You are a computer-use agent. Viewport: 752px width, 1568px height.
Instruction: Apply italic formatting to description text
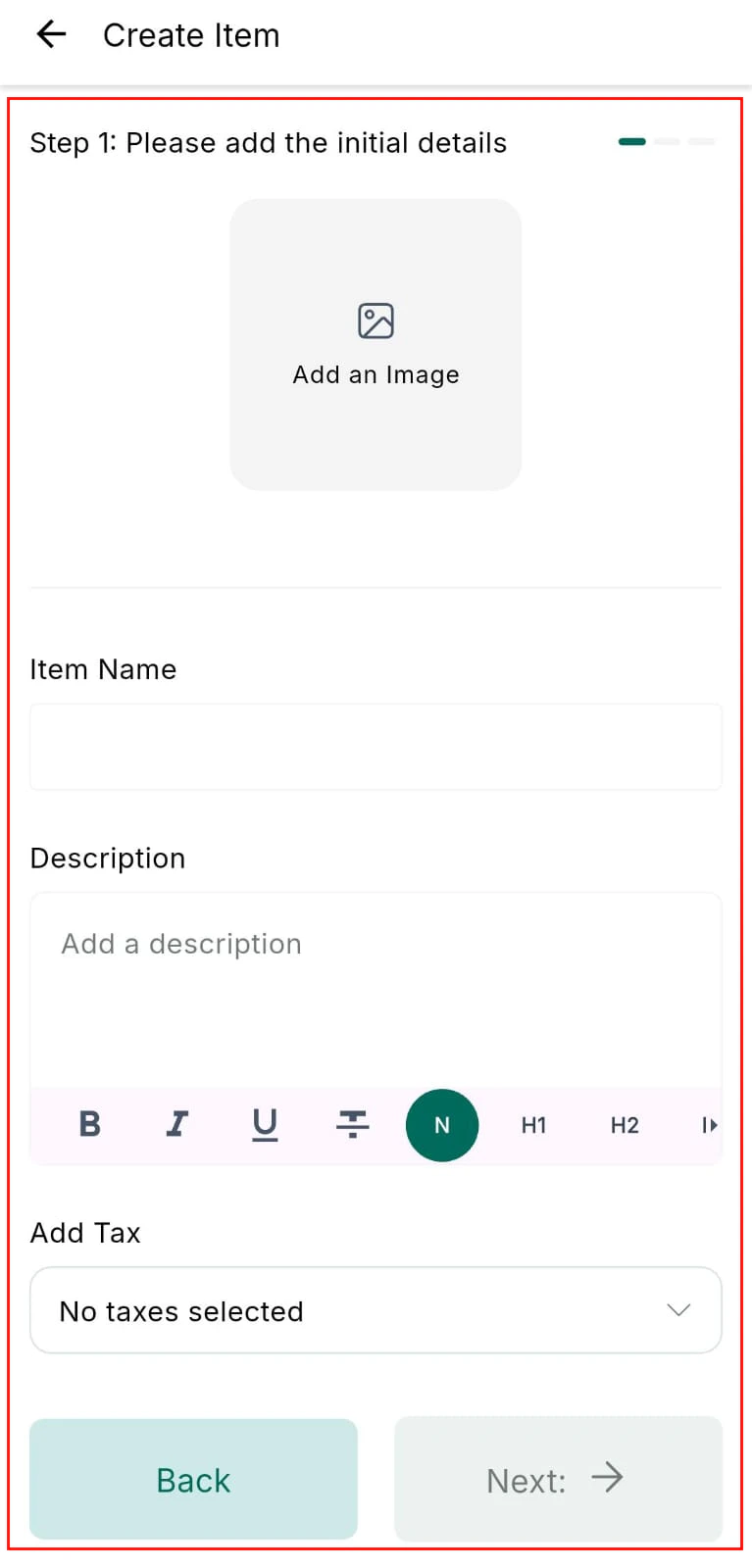[x=176, y=1125]
